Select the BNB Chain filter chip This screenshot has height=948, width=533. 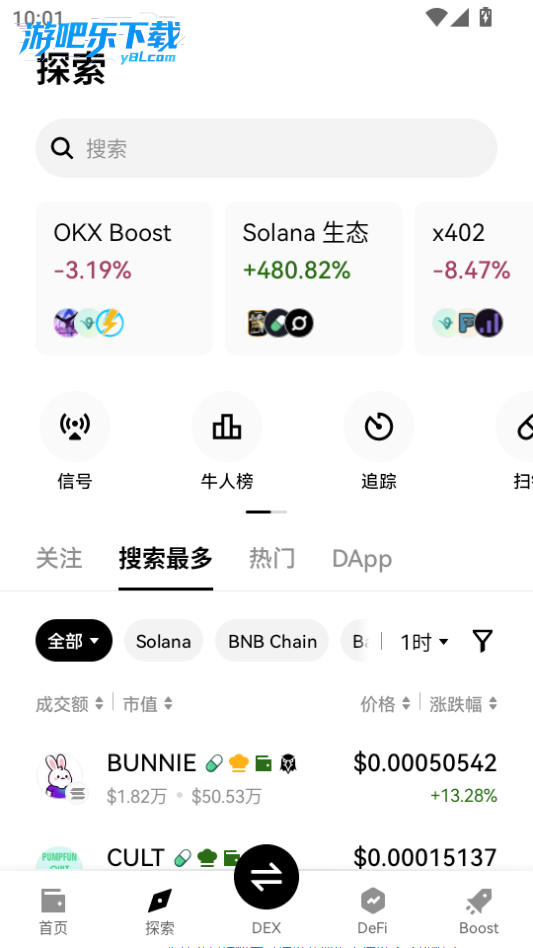point(272,640)
